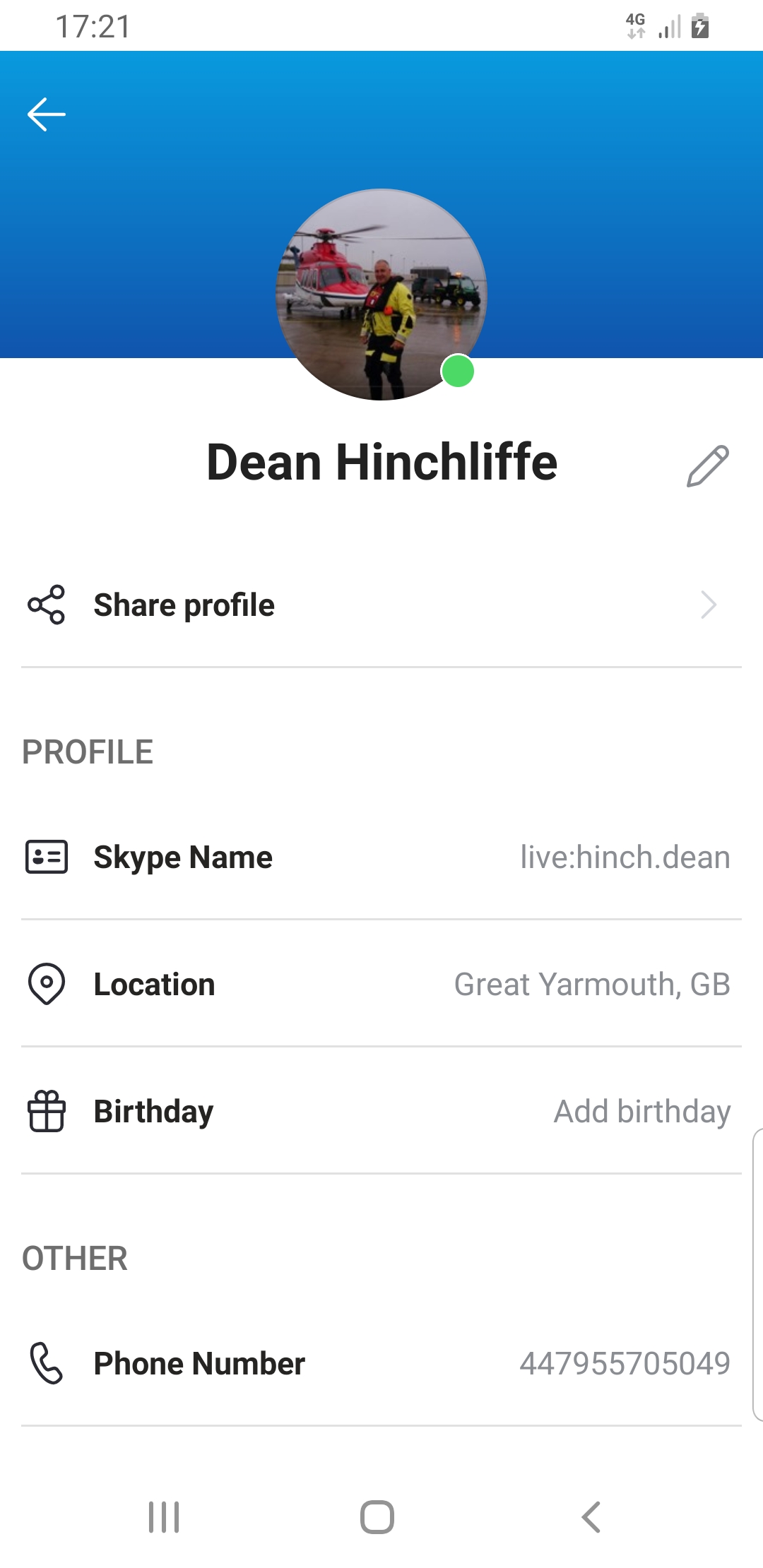Edit the display name with the pencil
The width and height of the screenshot is (763, 1568).
click(x=707, y=465)
